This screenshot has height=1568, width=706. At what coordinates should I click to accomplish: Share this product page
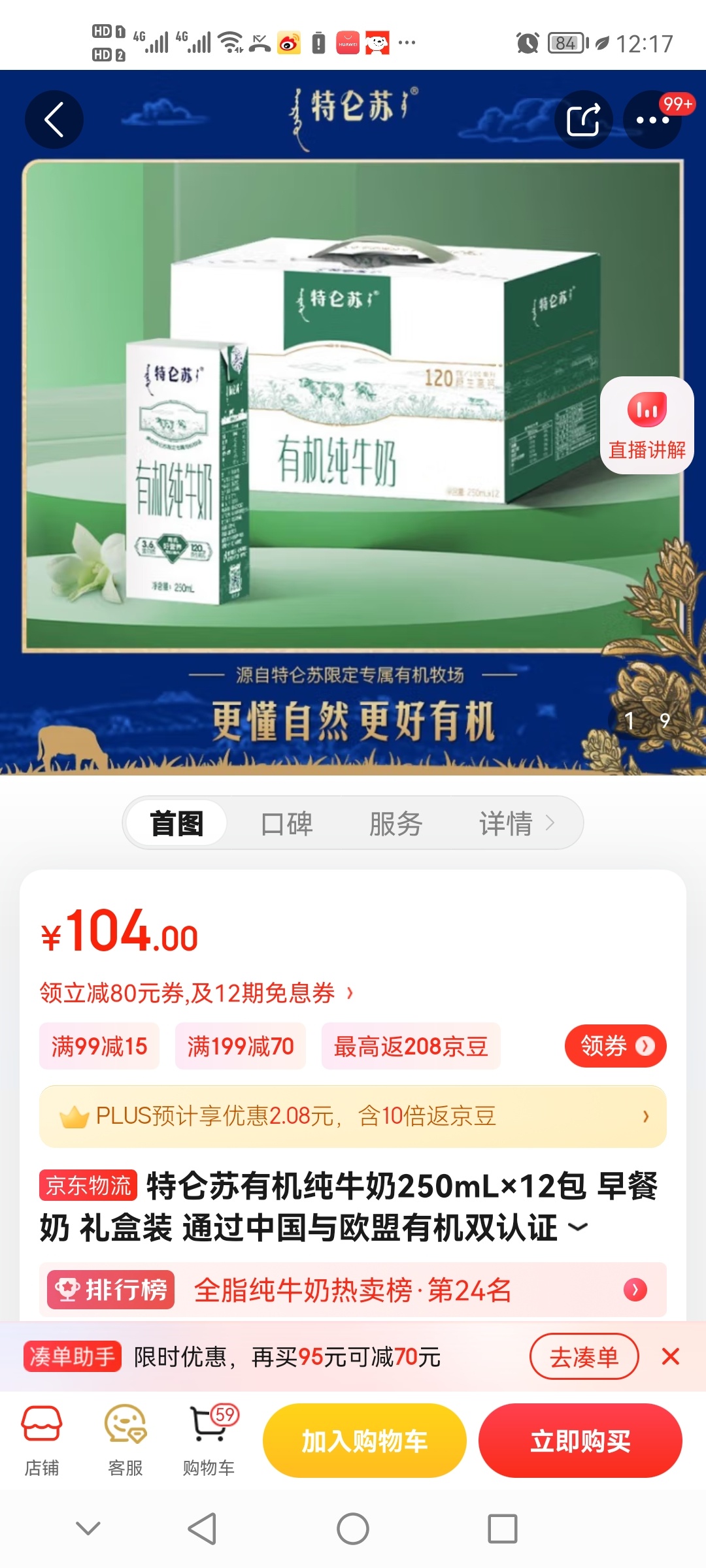click(x=583, y=120)
